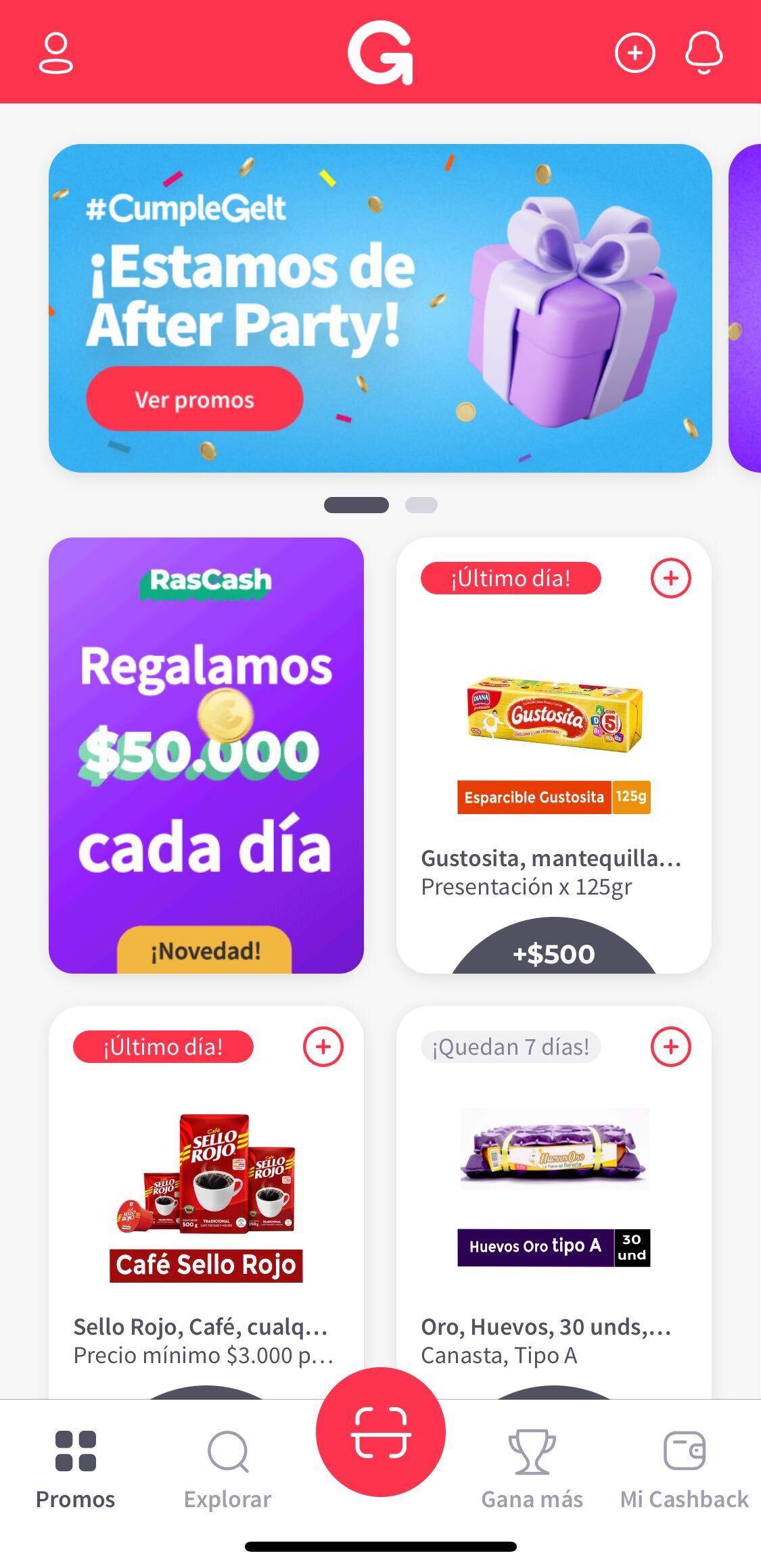
Task: Tap the Ver promos button
Action: [x=194, y=399]
